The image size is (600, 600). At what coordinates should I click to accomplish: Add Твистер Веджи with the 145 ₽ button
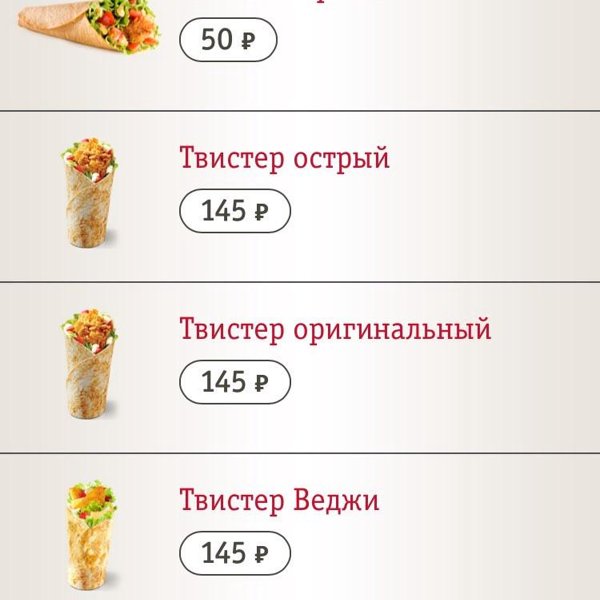235,553
